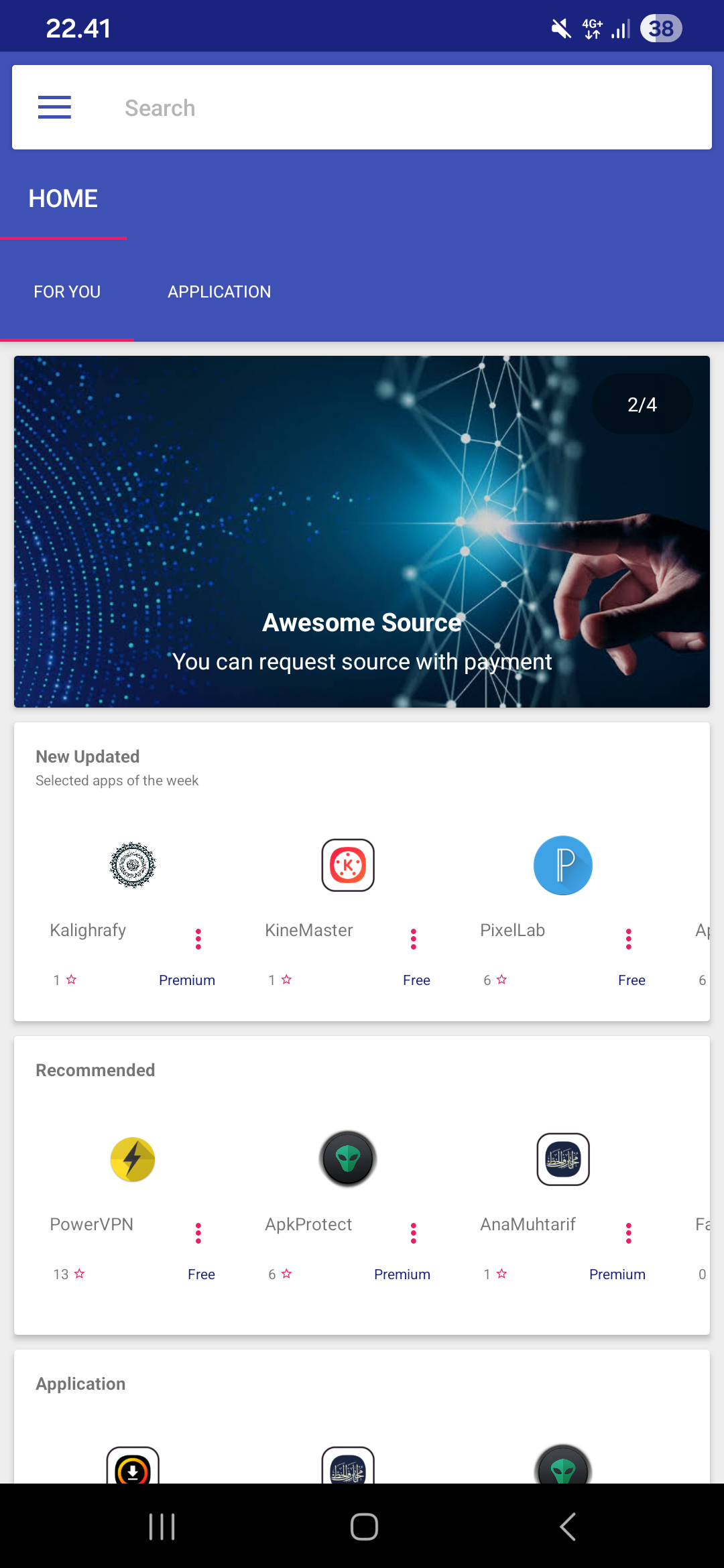This screenshot has height=1568, width=724.
Task: Switch to the FOR YOU tab
Action: click(67, 292)
